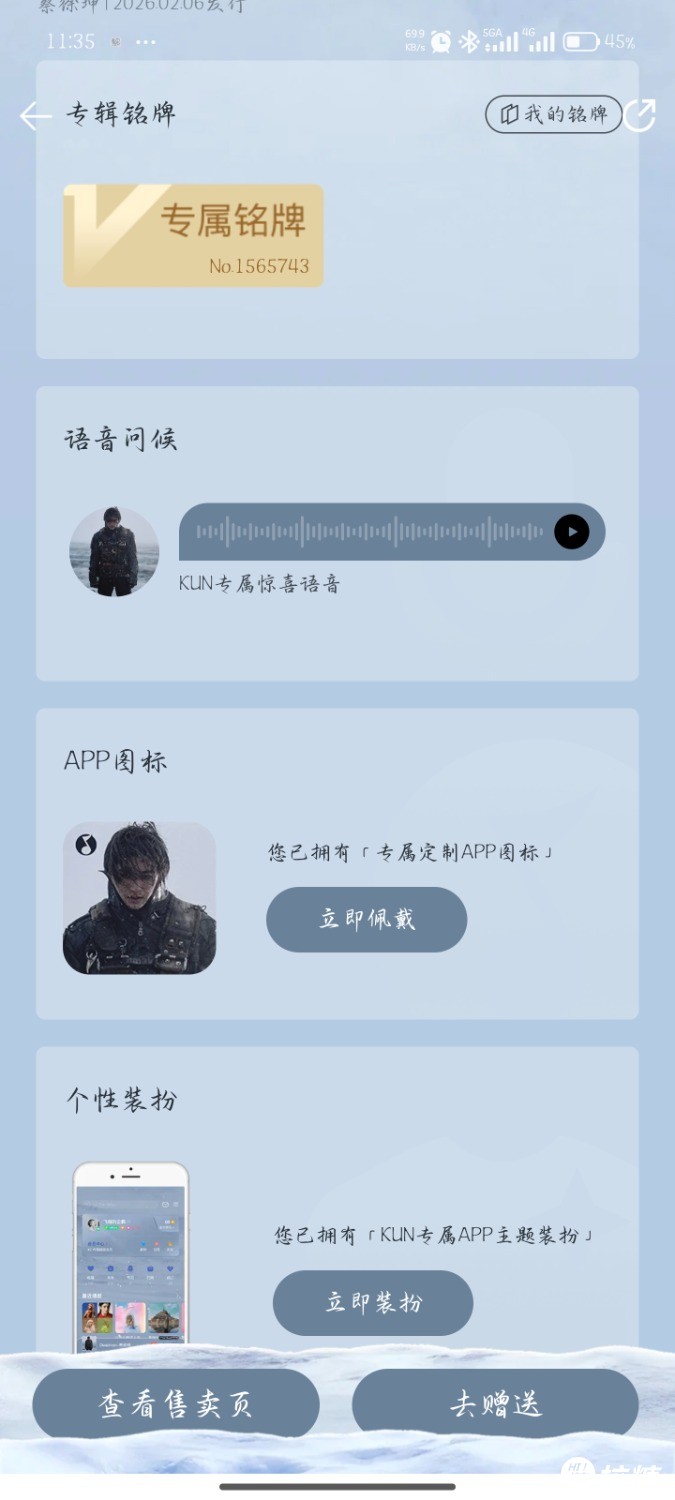
Task: Go back from the 专辑铭牌 page
Action: coord(35,116)
